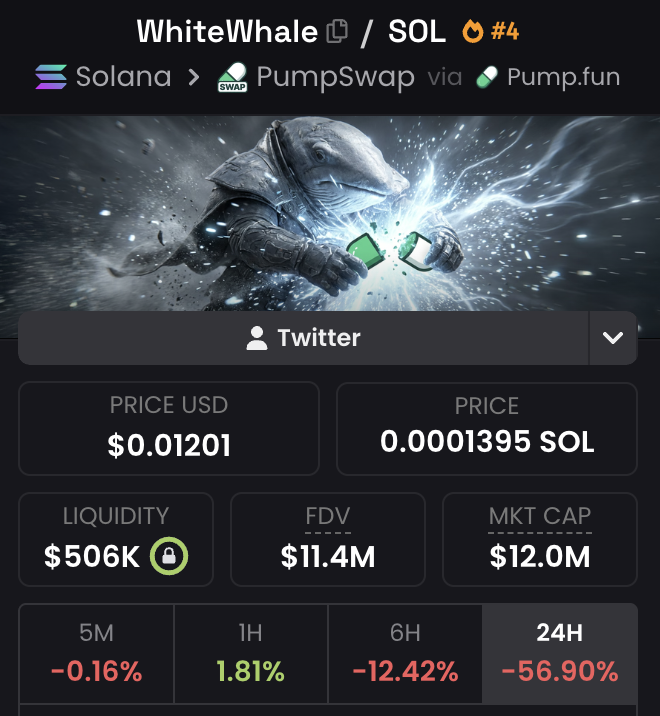Open the Twitter link button
Image resolution: width=660 pixels, height=716 pixels.
click(303, 338)
